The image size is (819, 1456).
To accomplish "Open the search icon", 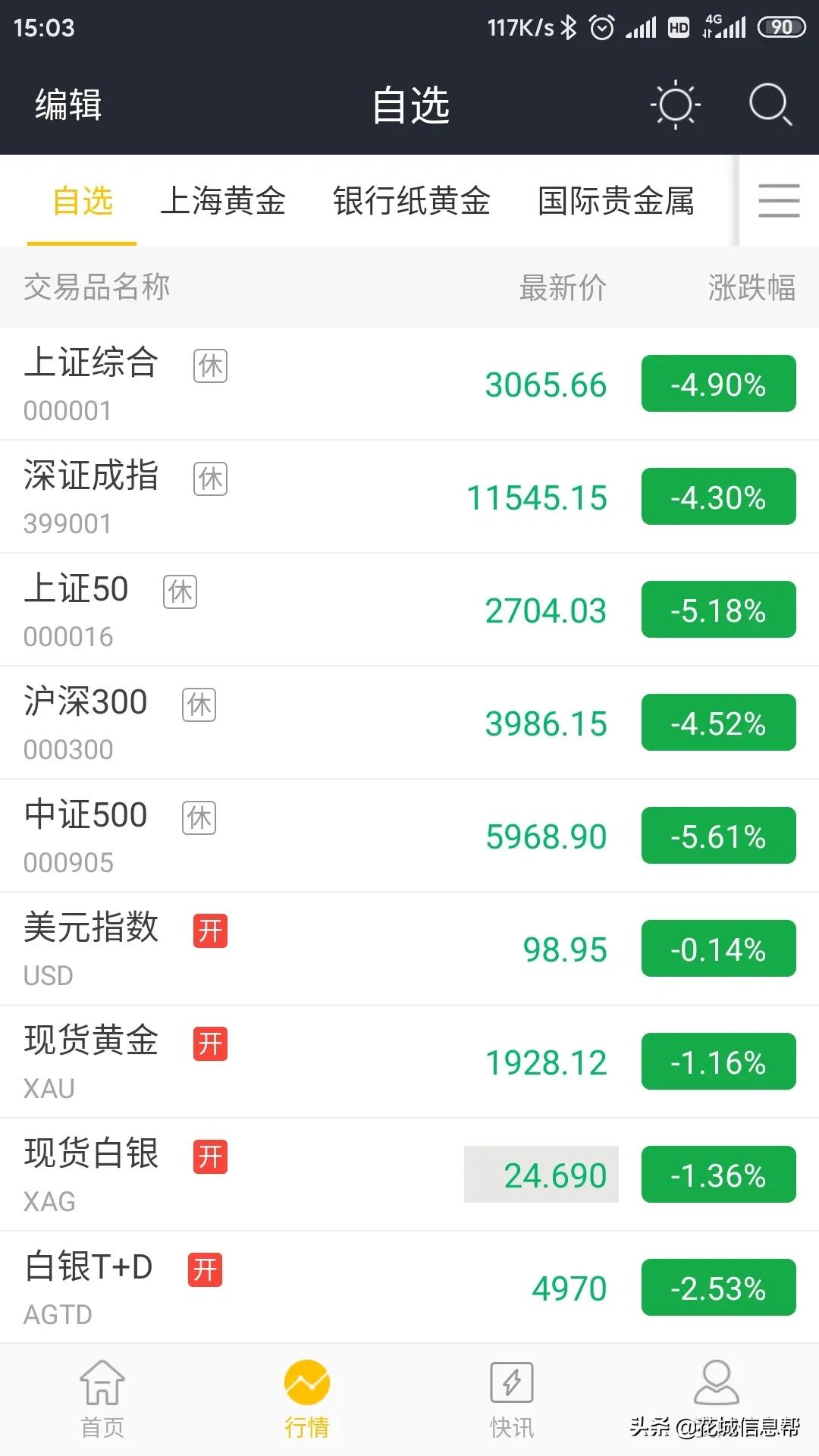I will (x=770, y=105).
